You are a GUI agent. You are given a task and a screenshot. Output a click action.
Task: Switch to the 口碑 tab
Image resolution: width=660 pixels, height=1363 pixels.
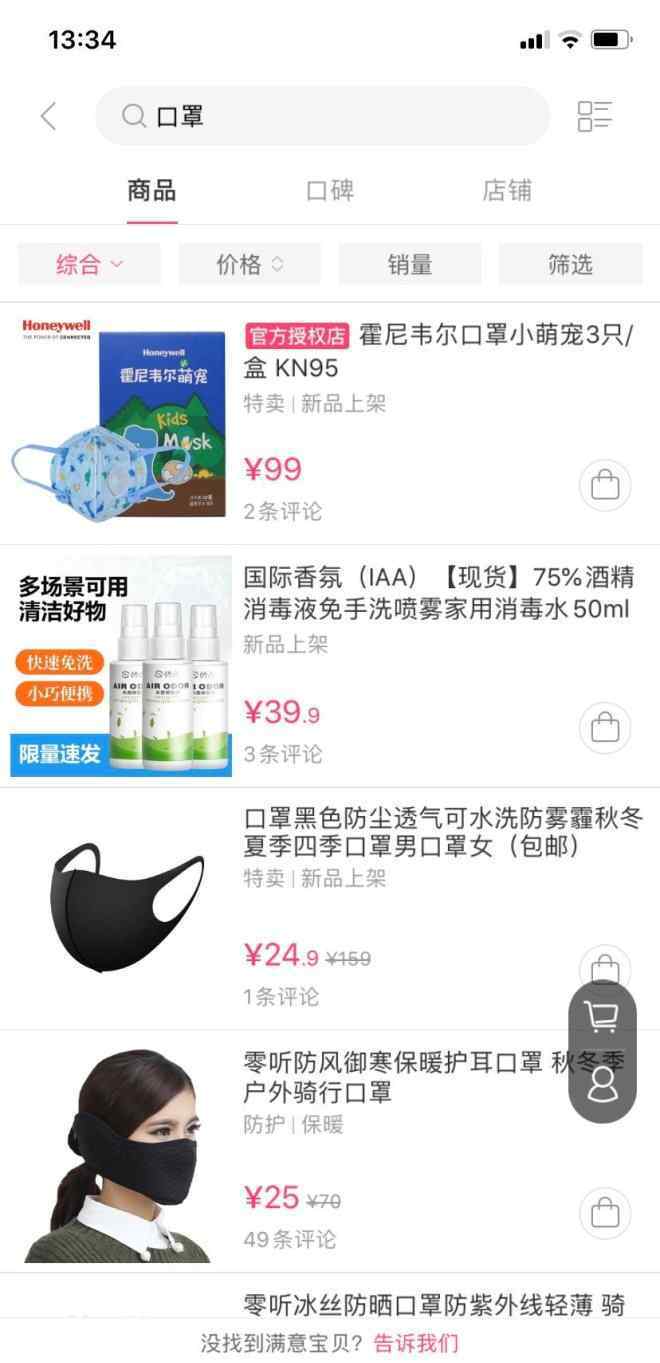coord(330,190)
